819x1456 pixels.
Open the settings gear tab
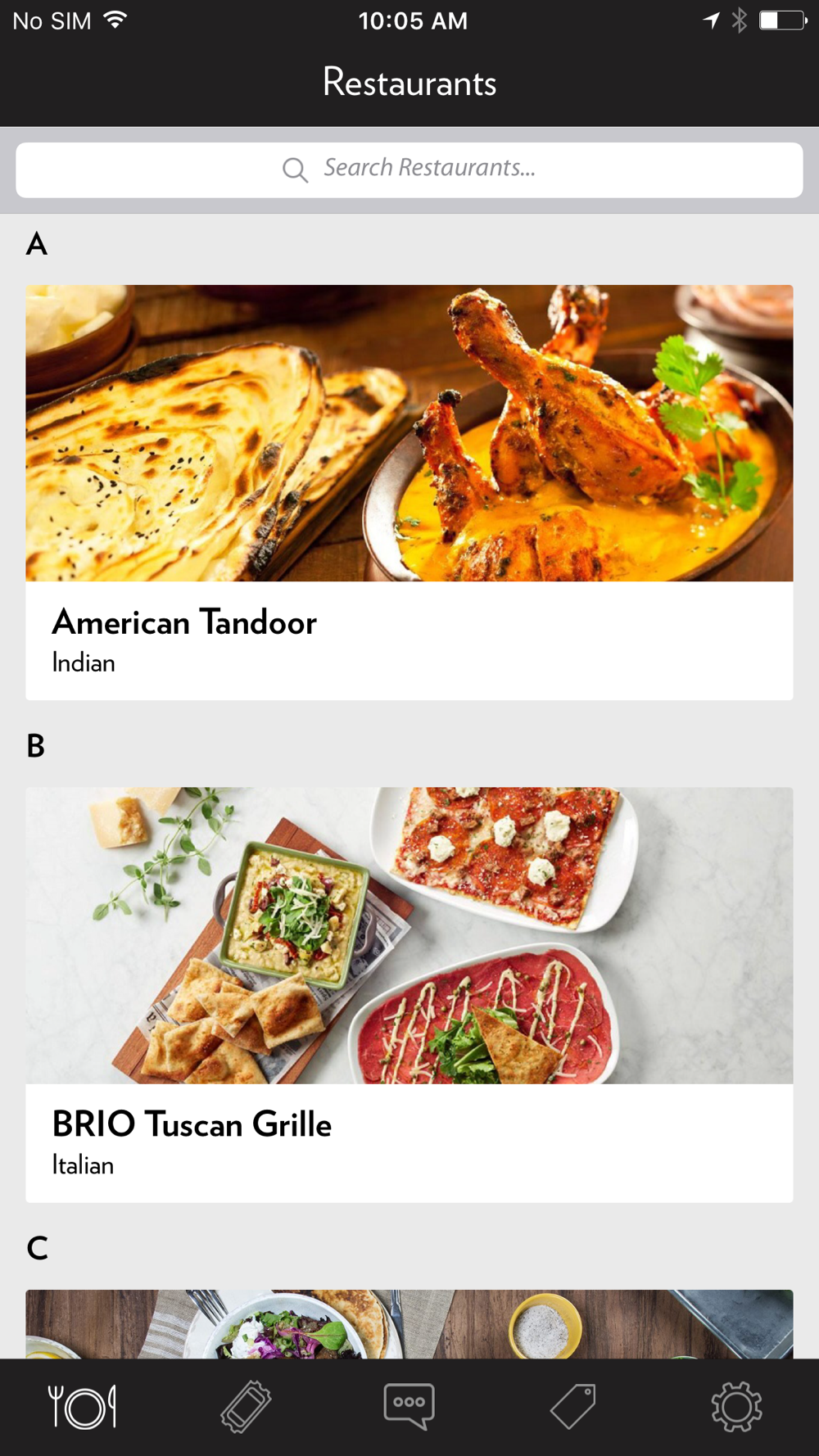tap(736, 1407)
